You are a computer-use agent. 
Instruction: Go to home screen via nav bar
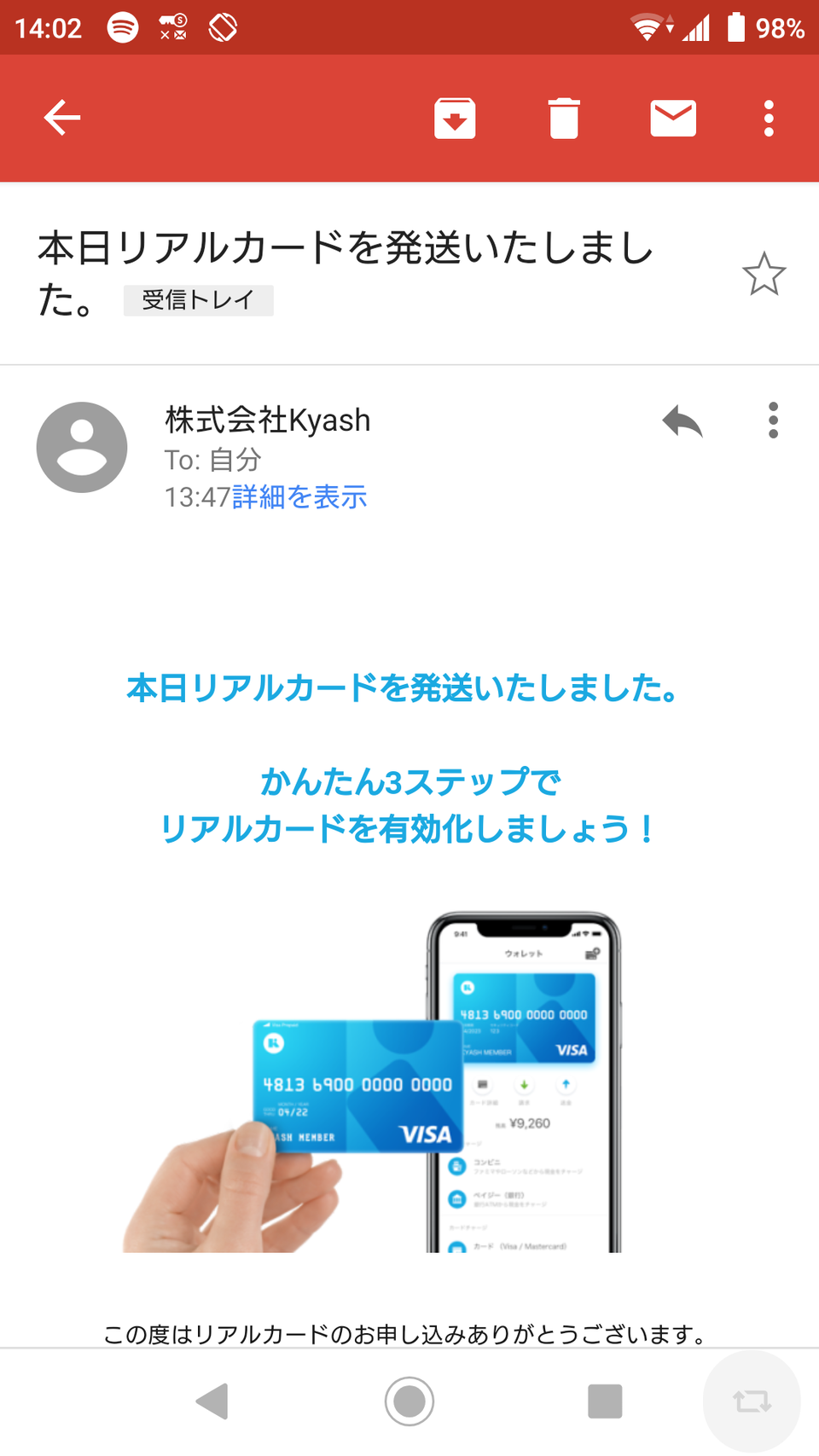click(409, 1401)
